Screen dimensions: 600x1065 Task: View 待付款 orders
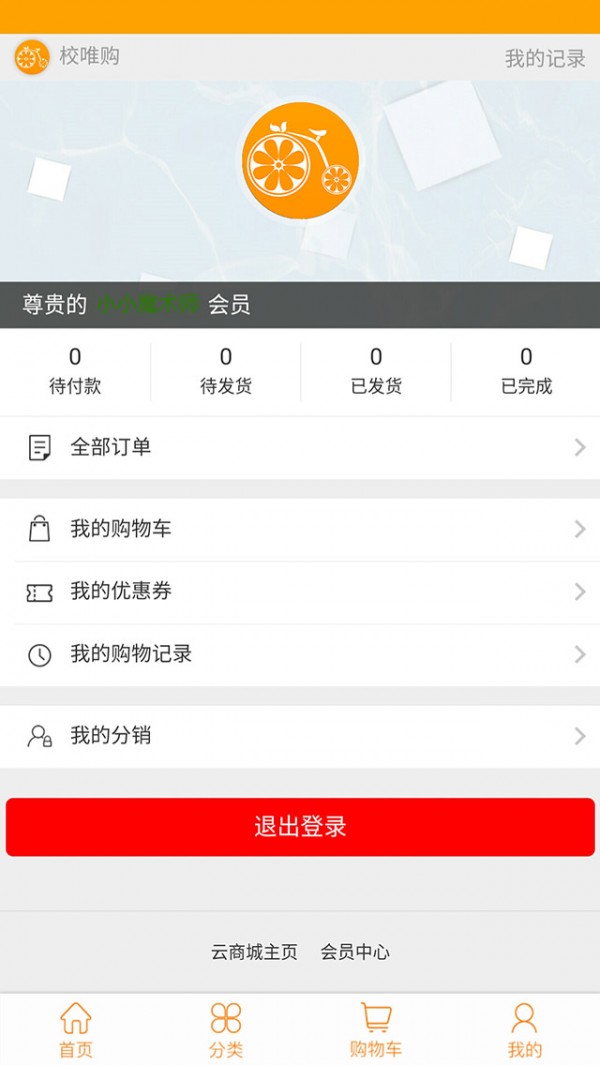coord(75,371)
